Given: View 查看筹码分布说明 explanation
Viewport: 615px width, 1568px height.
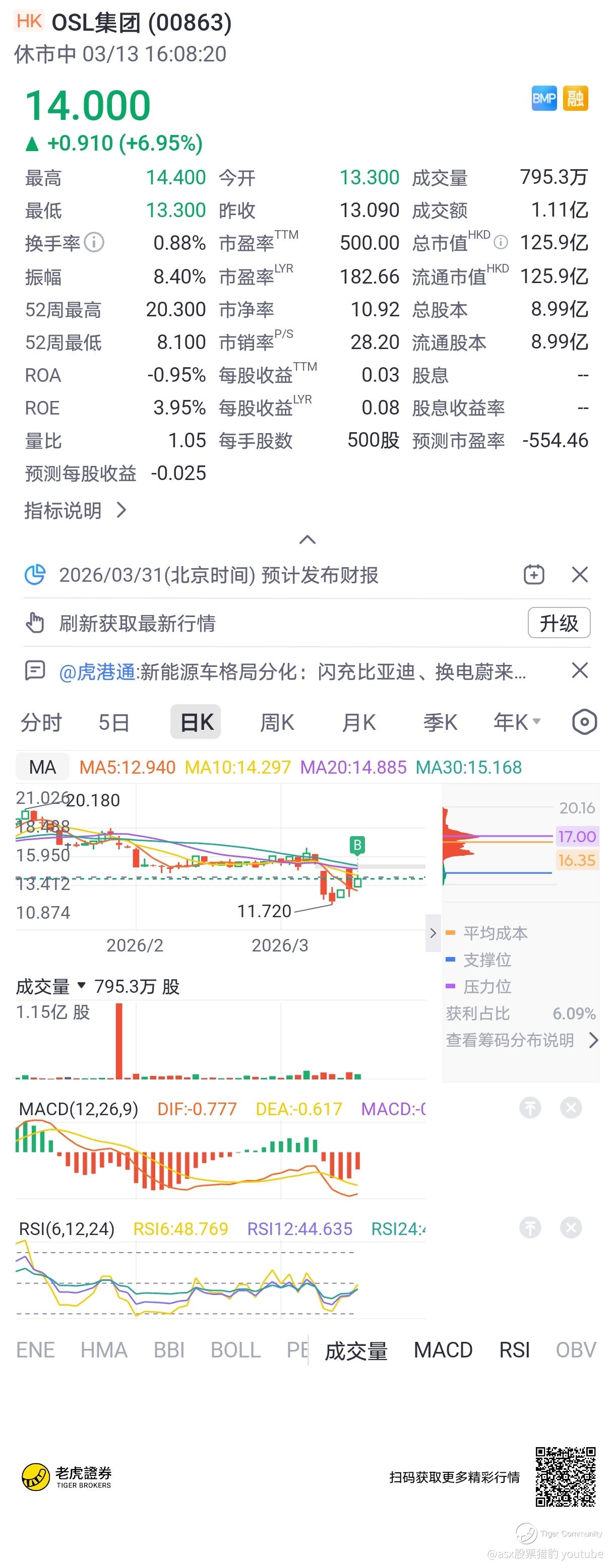Looking at the screenshot, I should click(x=521, y=1040).
